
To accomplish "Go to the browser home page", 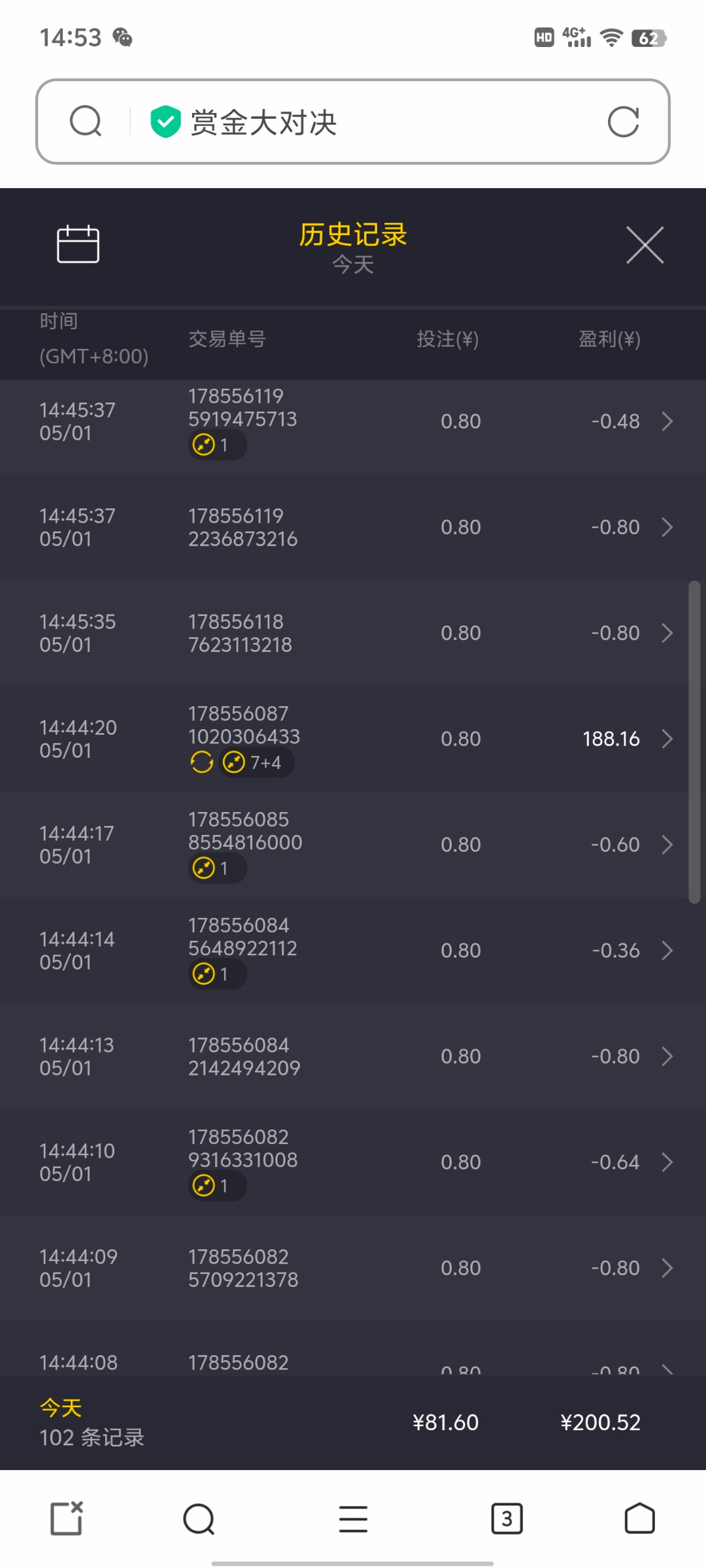I will coord(639,1519).
